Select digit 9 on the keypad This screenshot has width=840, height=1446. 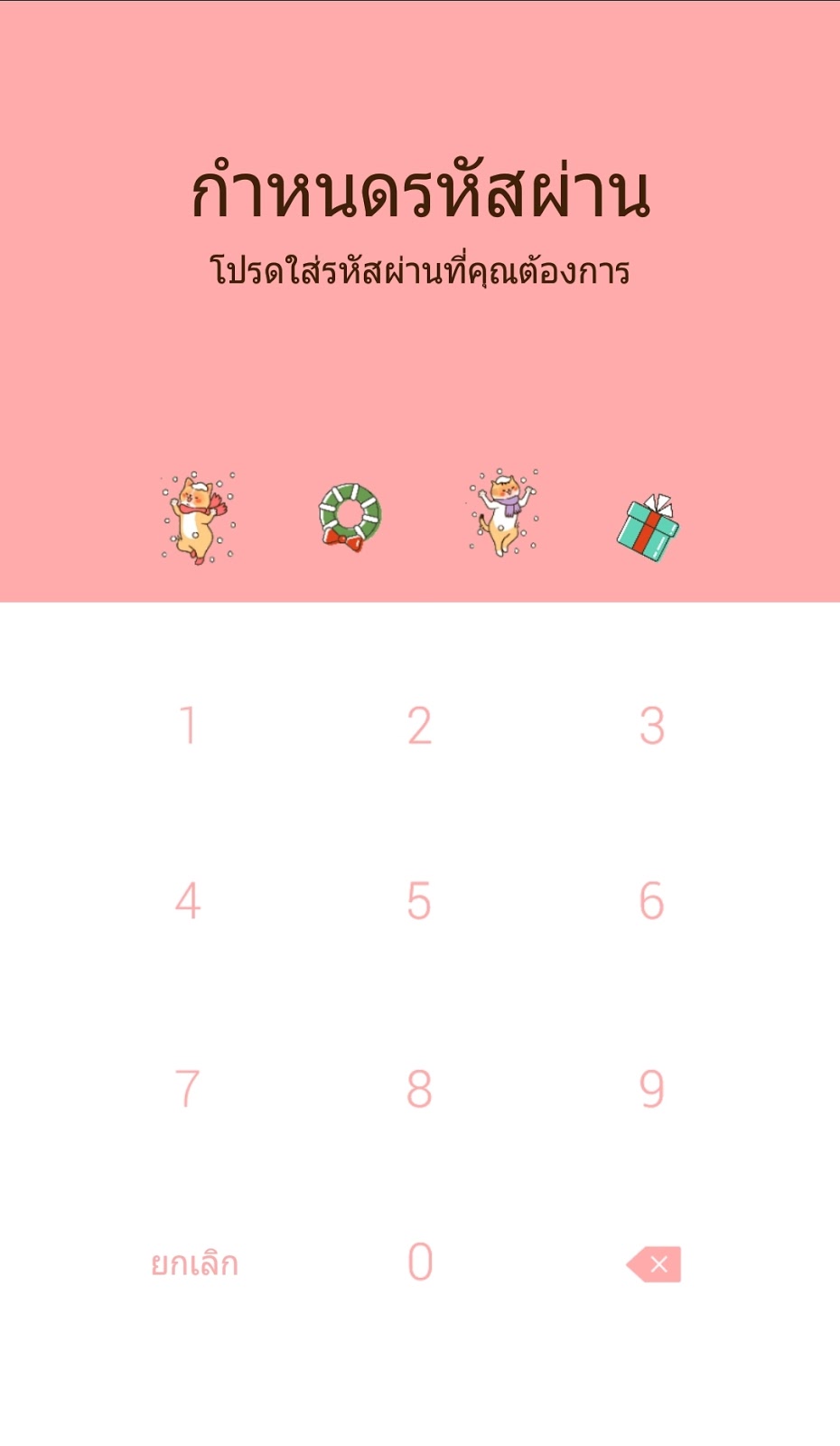click(651, 1088)
